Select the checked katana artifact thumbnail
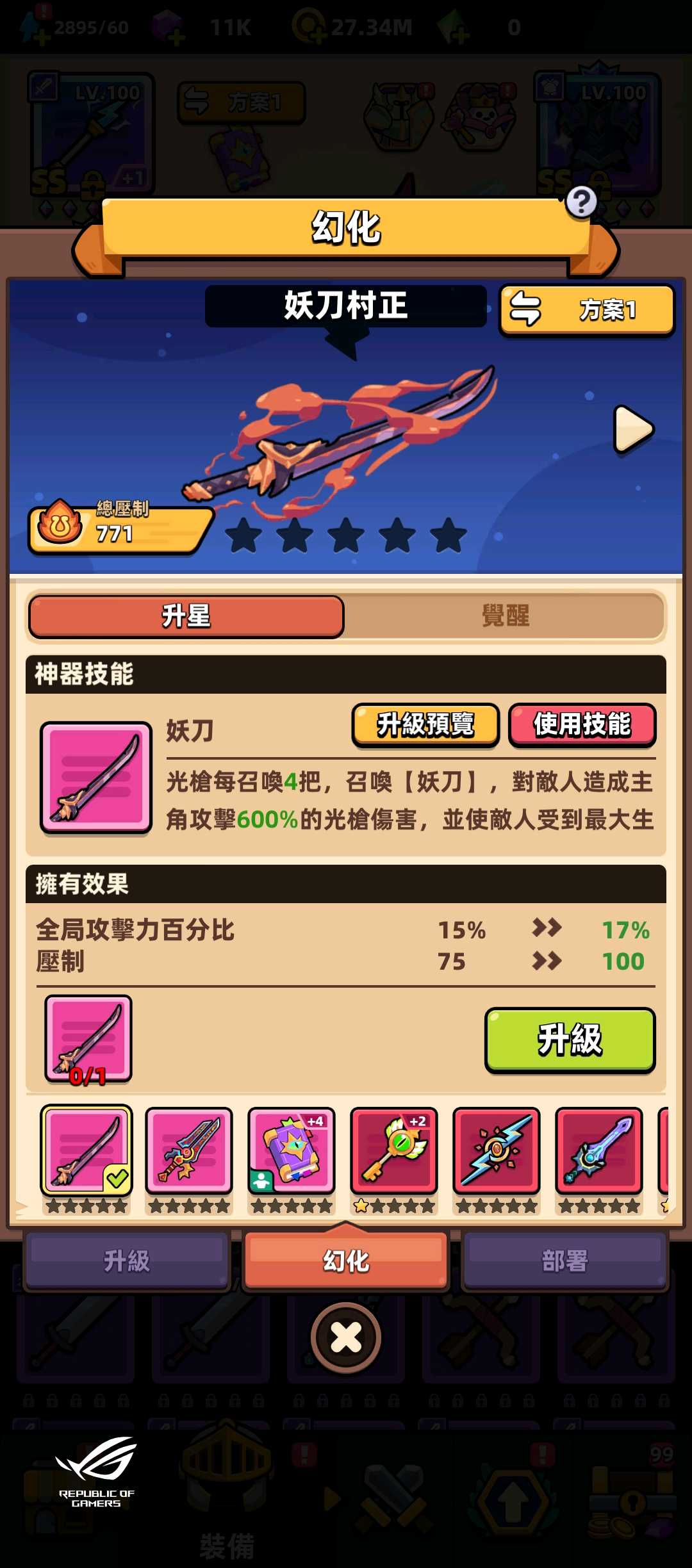Screen dimensions: 692x1568 86,1150
